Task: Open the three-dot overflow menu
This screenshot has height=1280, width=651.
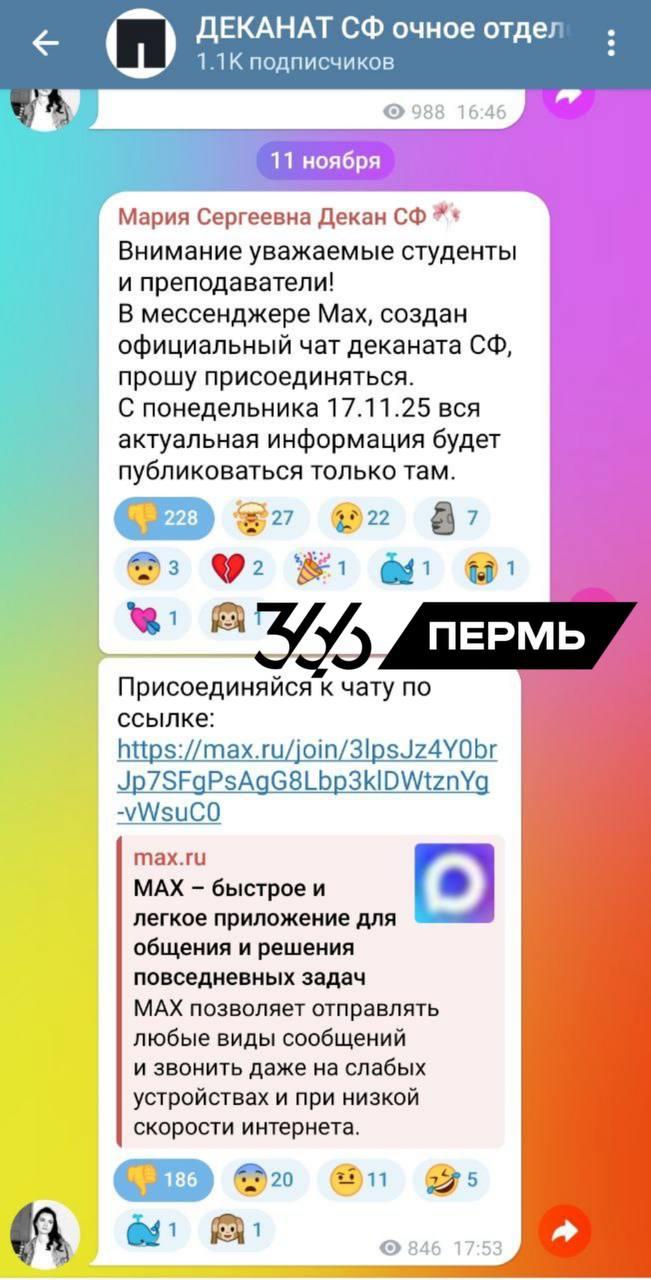Action: [x=611, y=43]
